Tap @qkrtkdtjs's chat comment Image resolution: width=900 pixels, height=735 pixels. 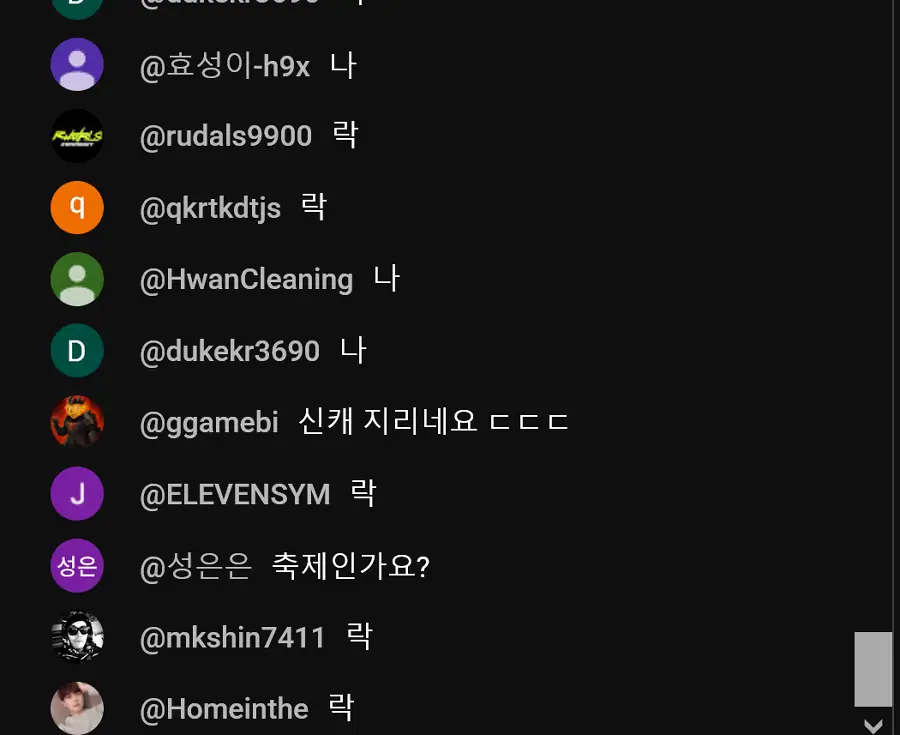314,207
